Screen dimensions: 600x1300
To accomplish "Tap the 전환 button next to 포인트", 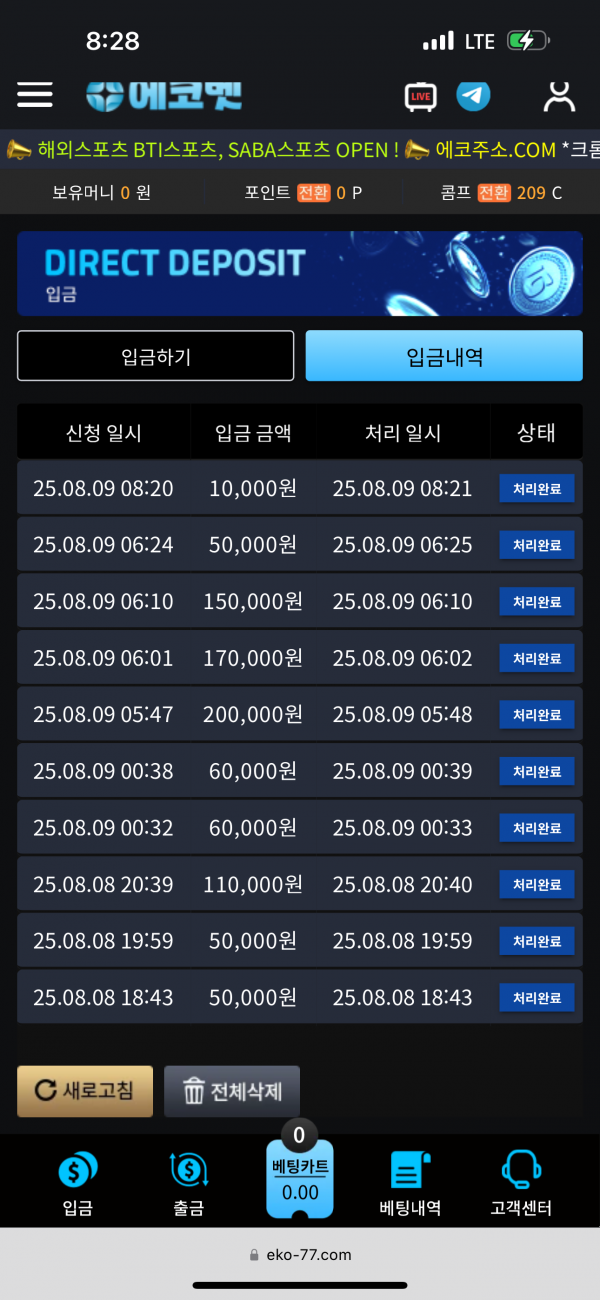I will click(x=313, y=192).
